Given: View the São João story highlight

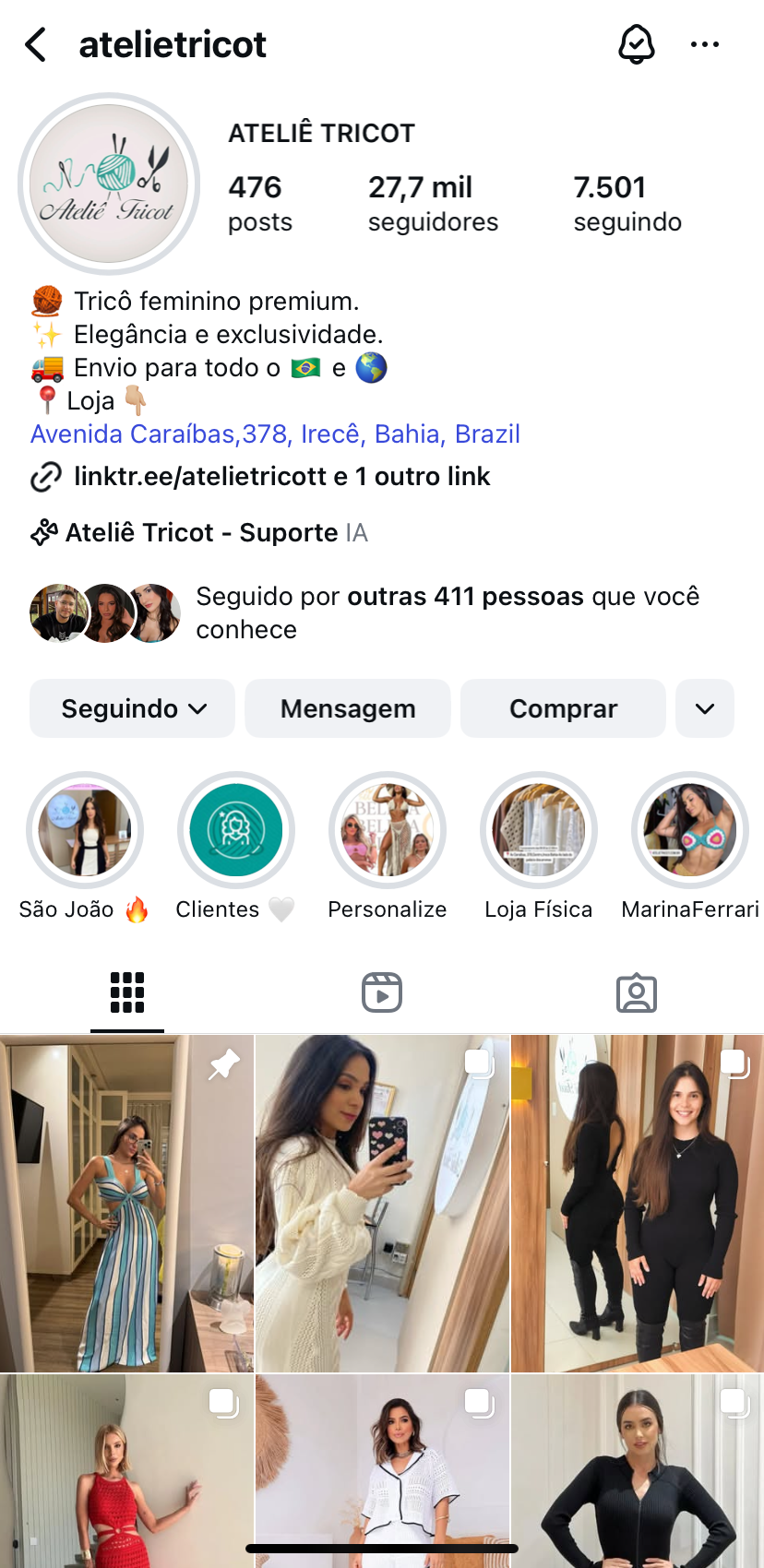Looking at the screenshot, I should pos(84,830).
